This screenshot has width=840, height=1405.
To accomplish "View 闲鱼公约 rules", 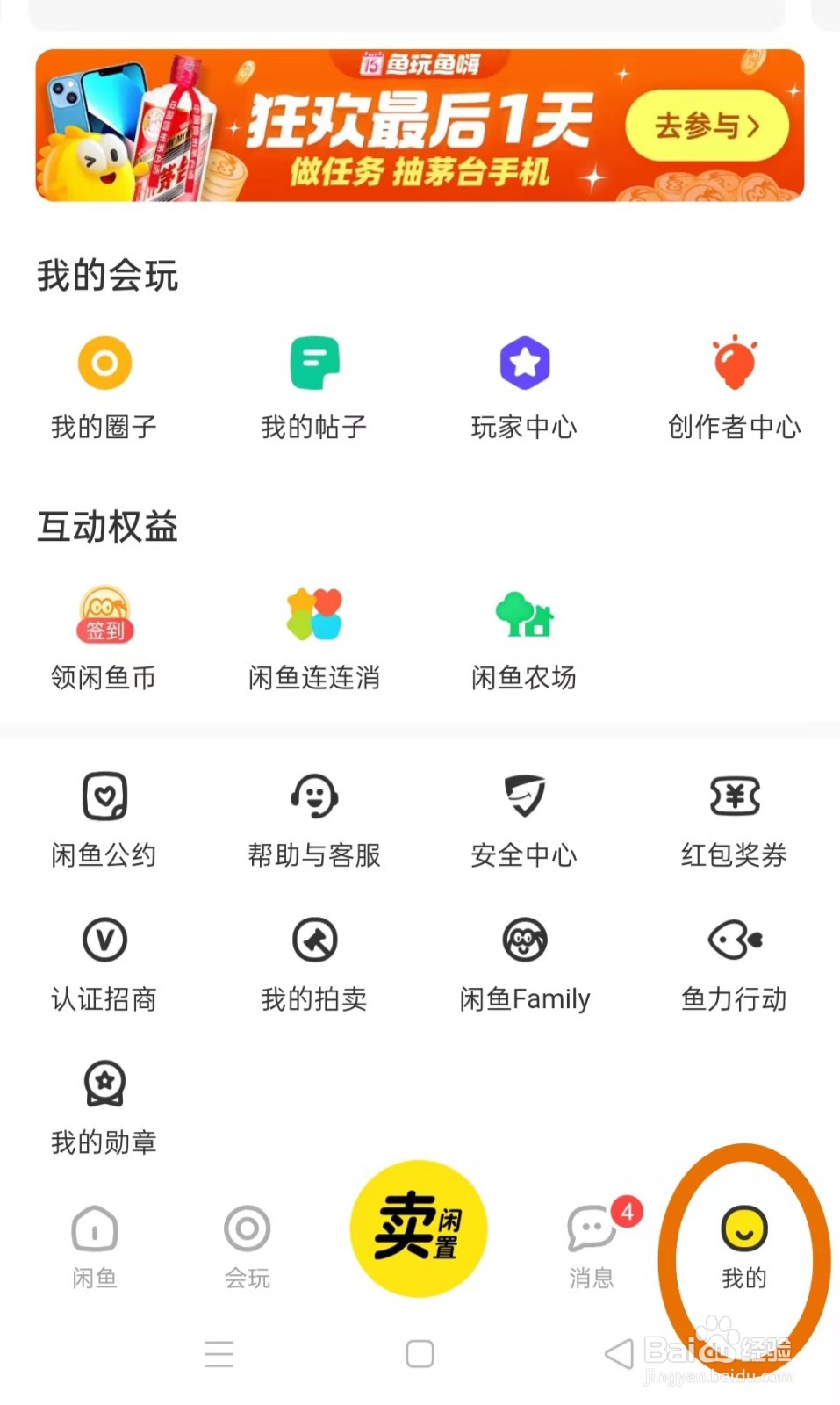I will pos(104,817).
